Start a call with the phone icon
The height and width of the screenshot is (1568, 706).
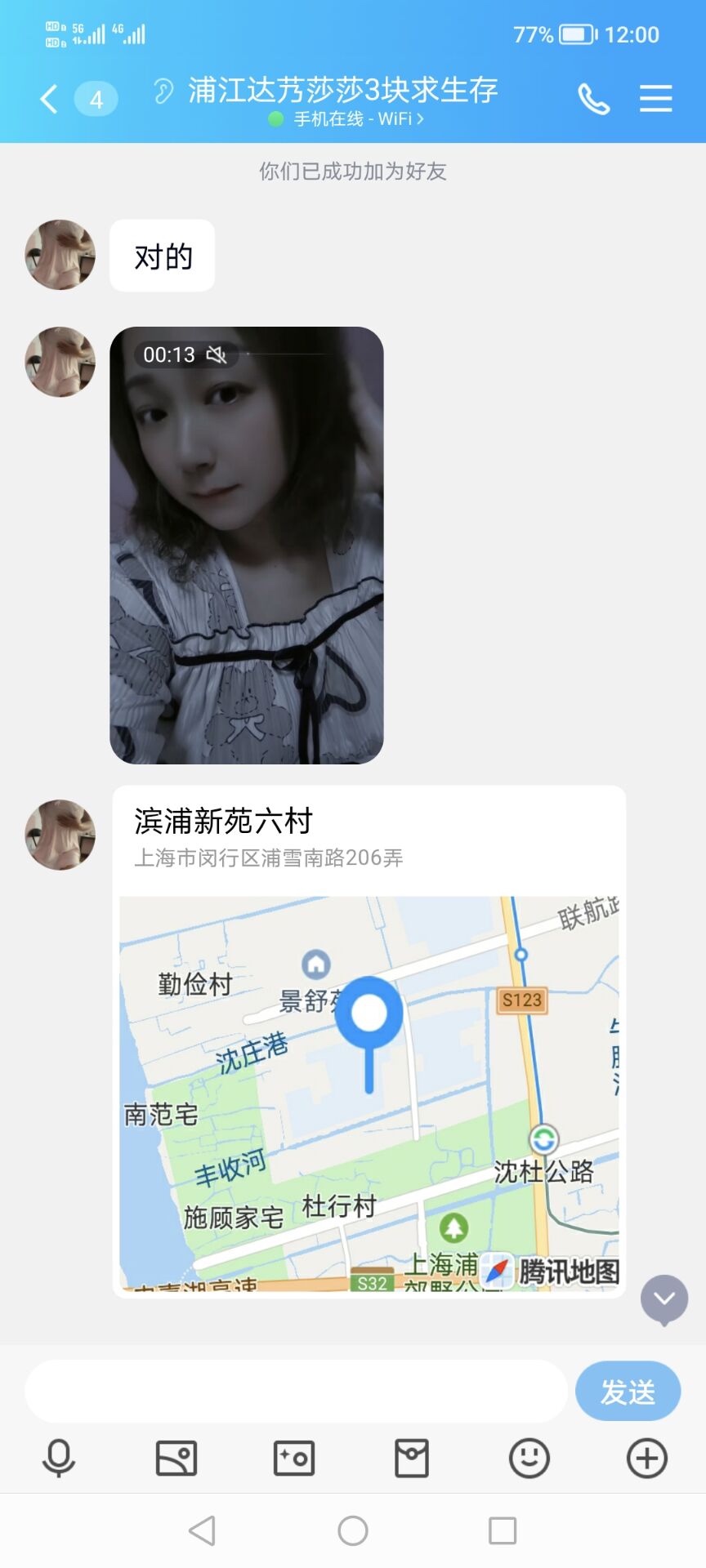[593, 98]
